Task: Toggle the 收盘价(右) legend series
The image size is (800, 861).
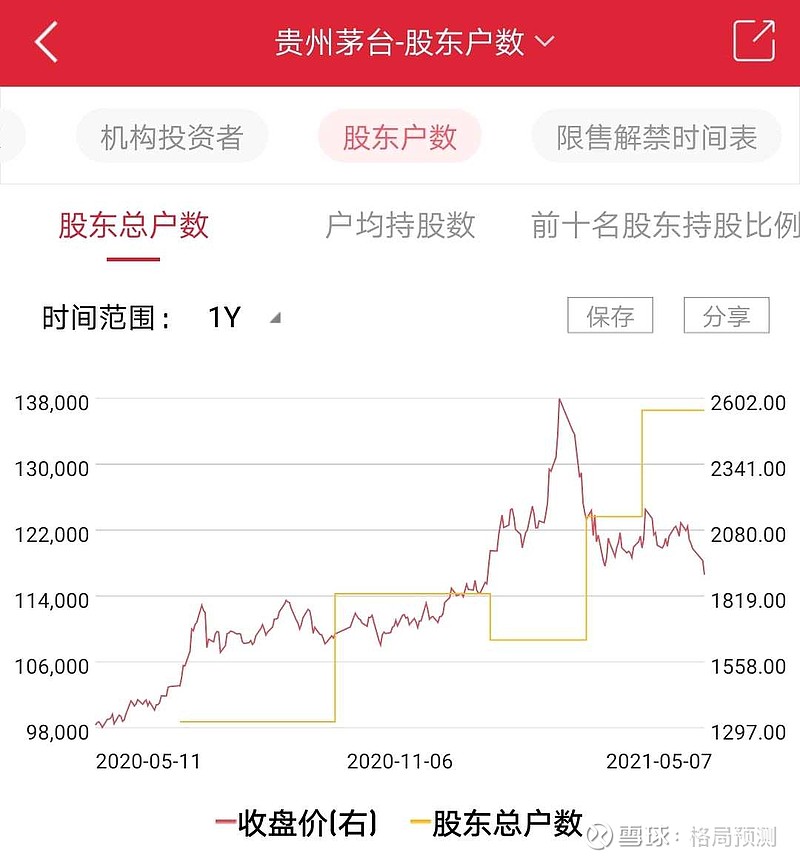Action: 297,823
